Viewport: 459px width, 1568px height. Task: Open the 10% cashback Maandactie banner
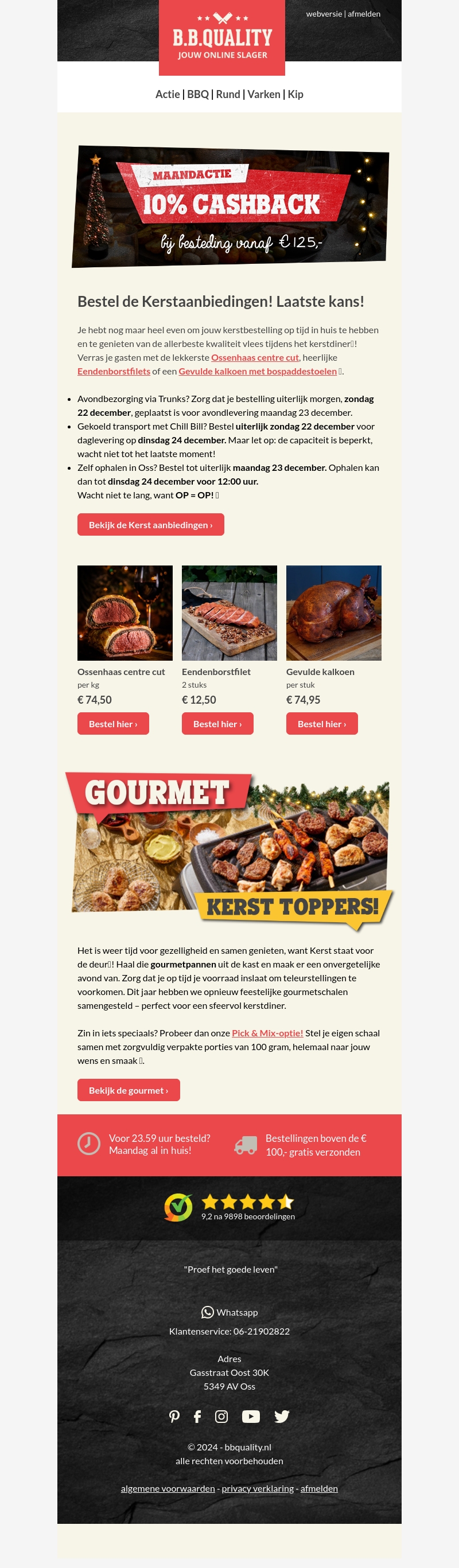coord(229,206)
